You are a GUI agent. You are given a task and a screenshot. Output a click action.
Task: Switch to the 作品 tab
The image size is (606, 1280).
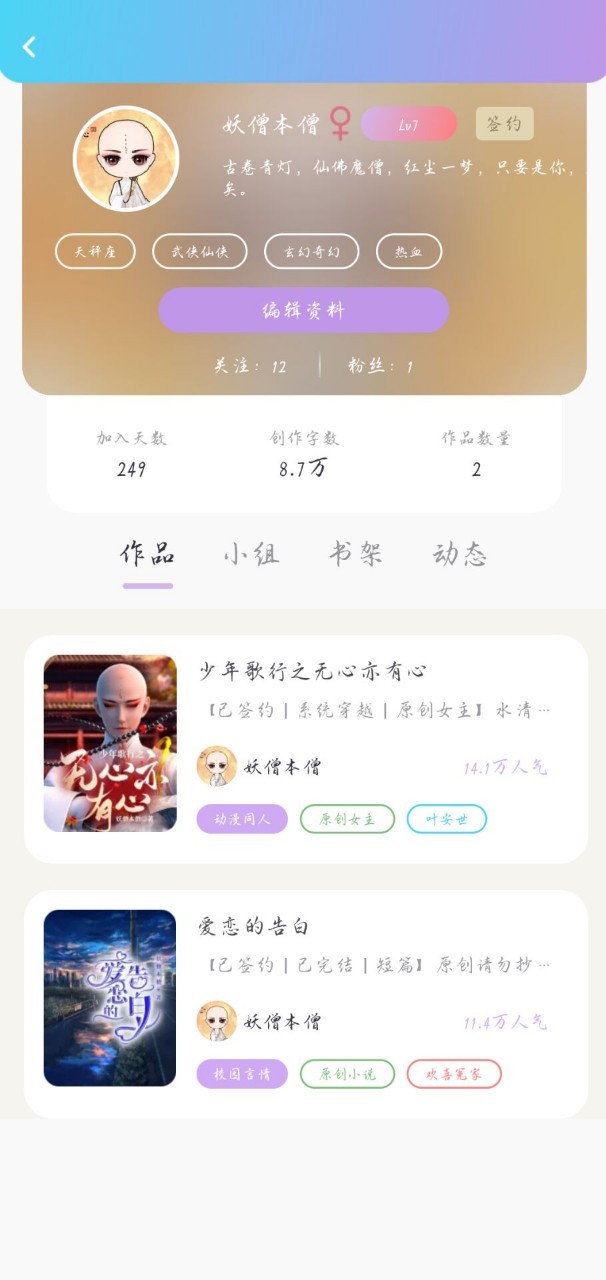(148, 554)
